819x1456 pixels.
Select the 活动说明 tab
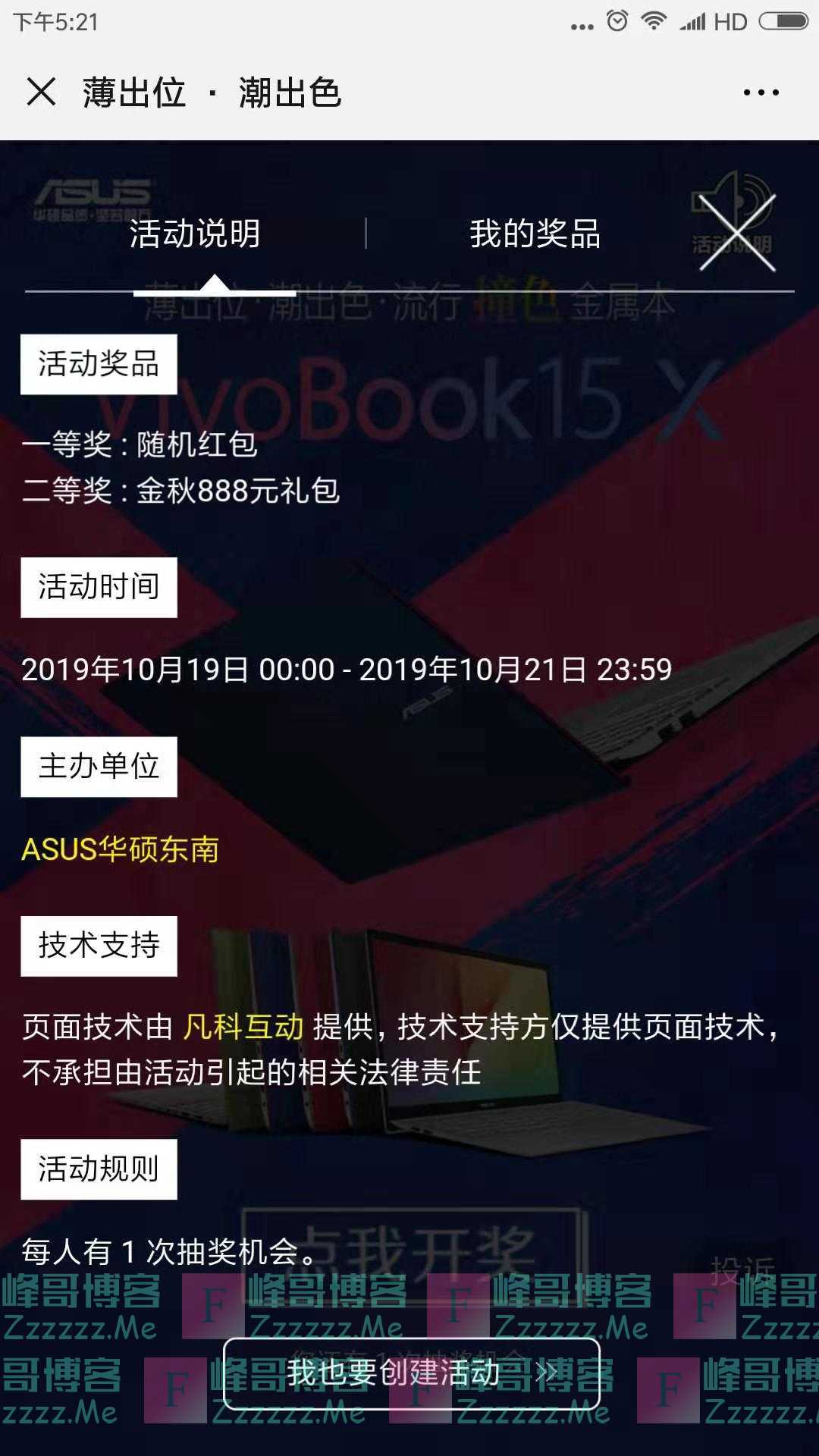[x=195, y=234]
